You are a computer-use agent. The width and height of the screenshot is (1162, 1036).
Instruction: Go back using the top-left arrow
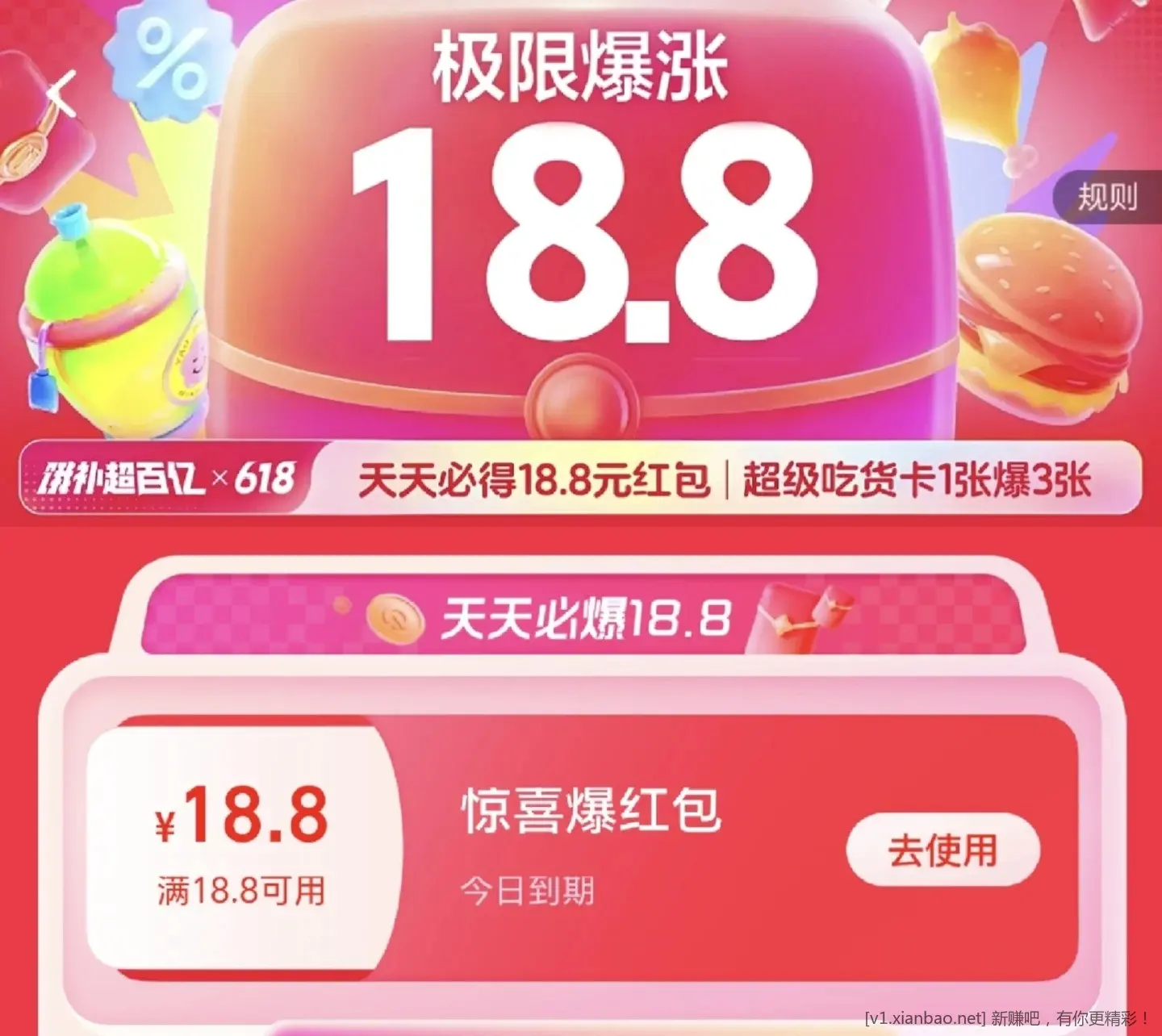click(x=61, y=94)
